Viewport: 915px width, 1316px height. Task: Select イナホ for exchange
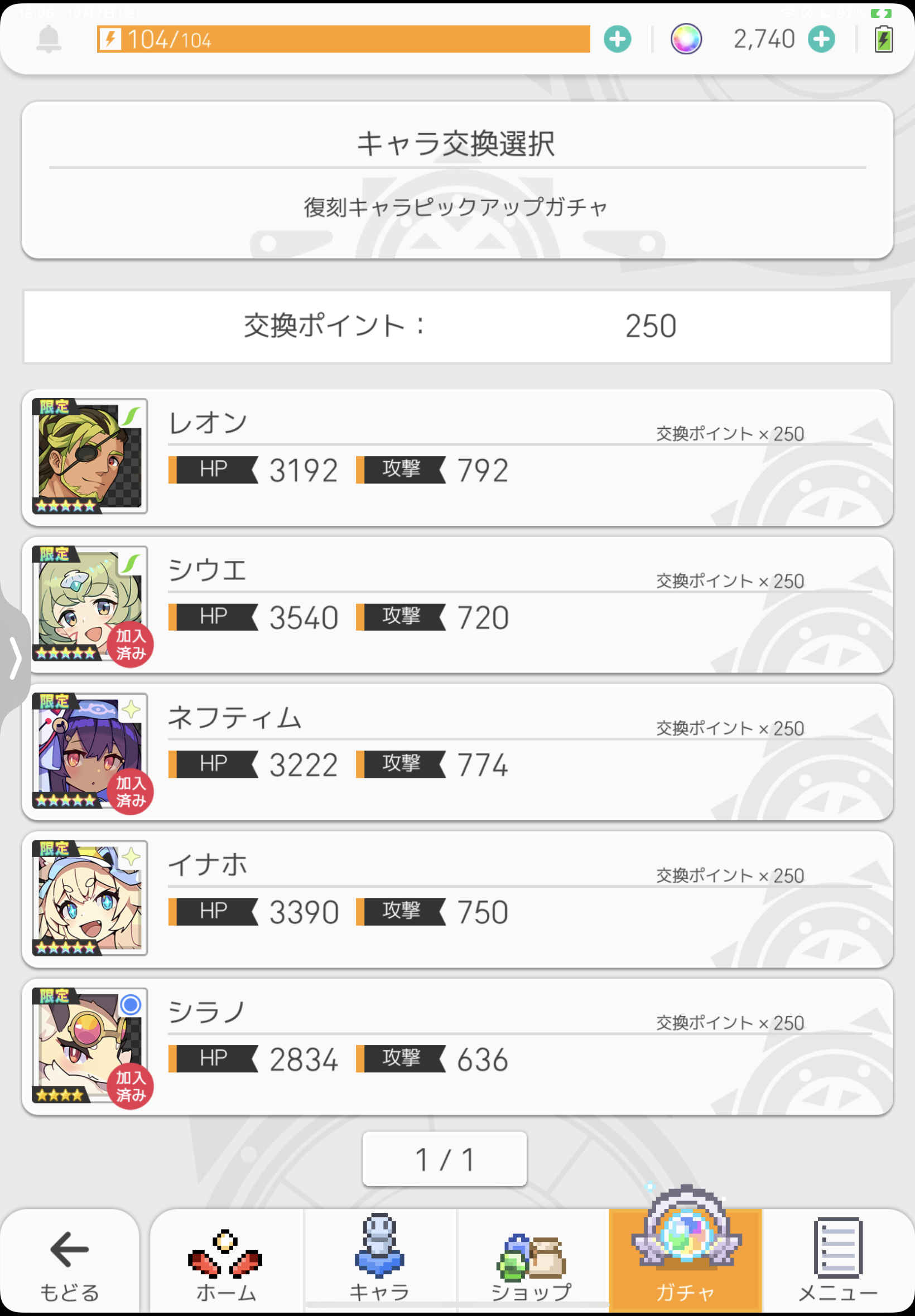pyautogui.click(x=457, y=899)
